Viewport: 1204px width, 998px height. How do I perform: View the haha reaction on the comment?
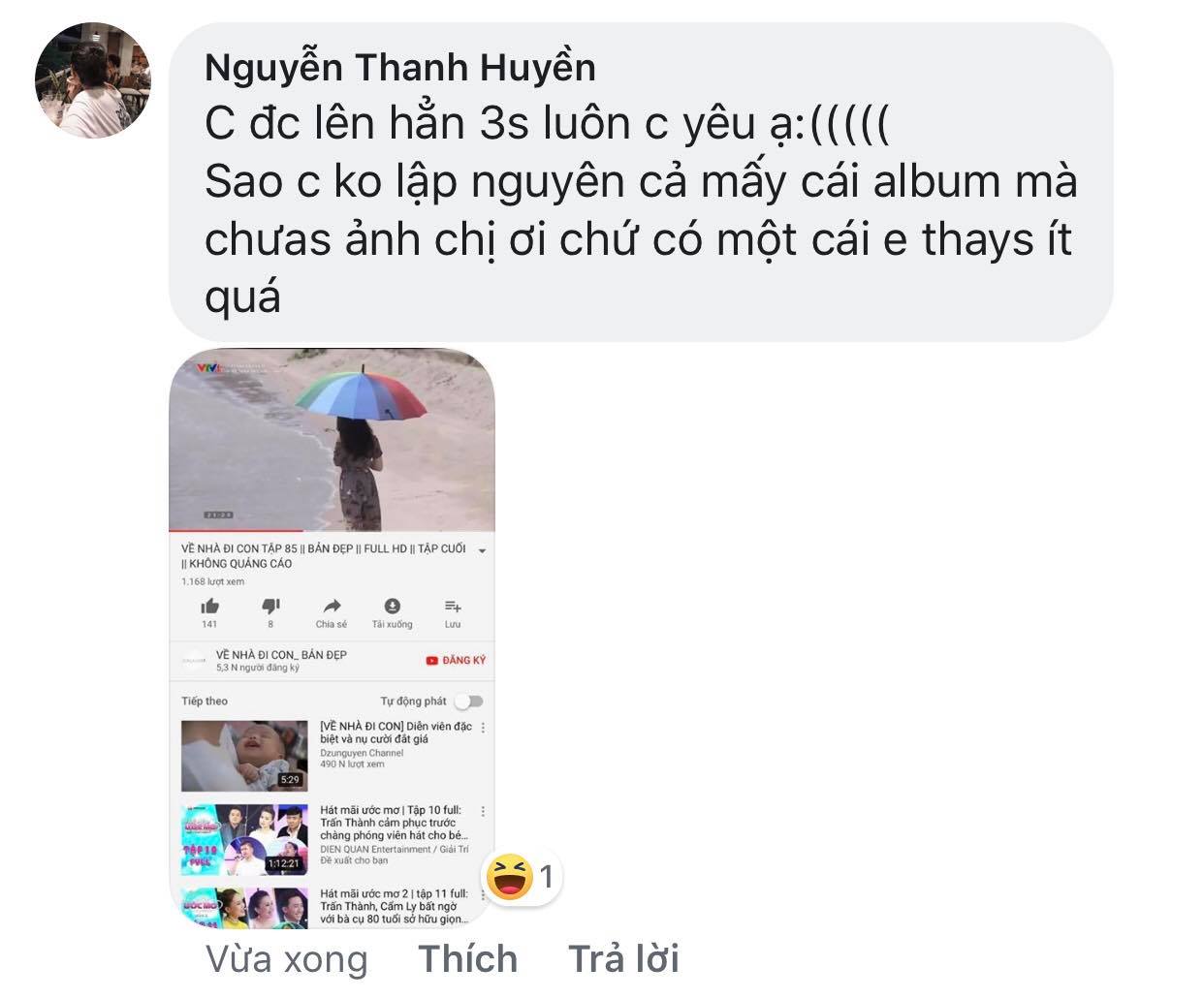[522, 878]
